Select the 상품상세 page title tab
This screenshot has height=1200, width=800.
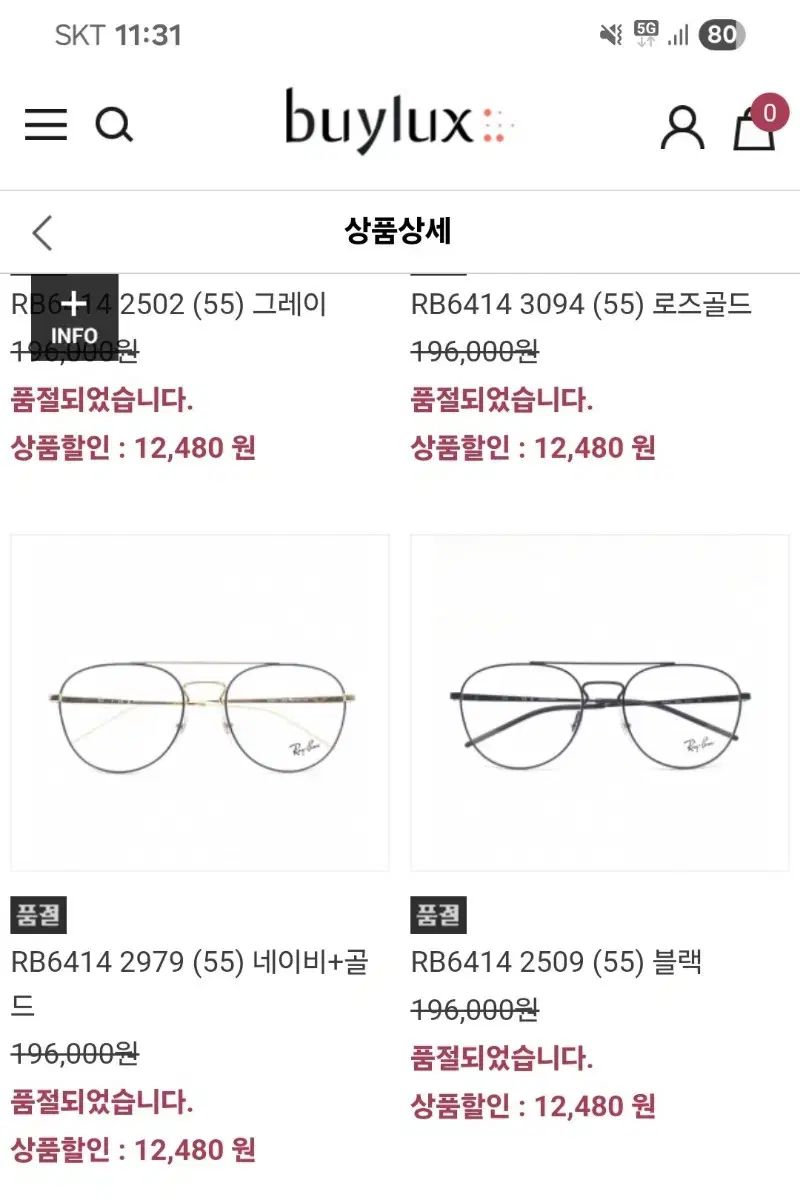(x=399, y=231)
